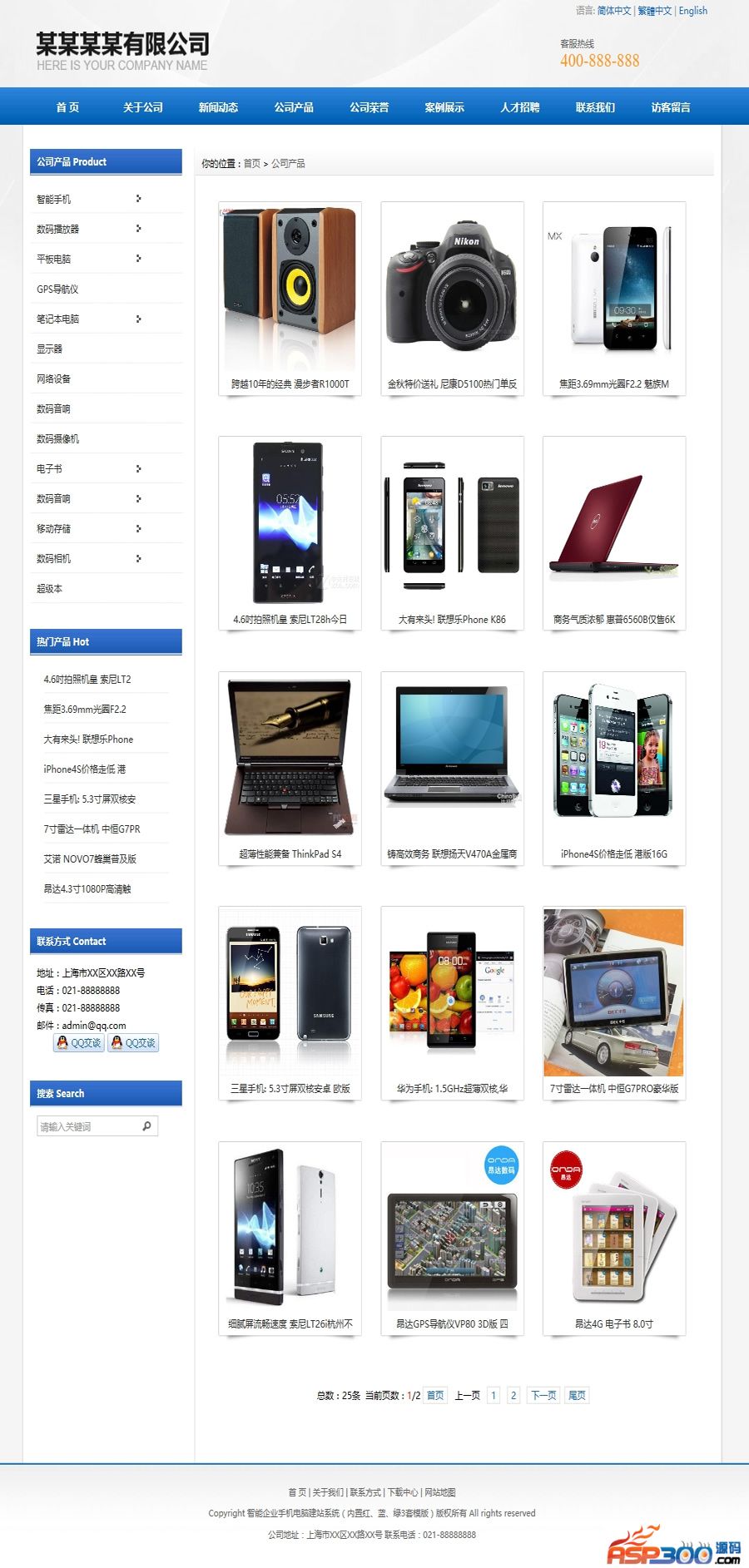The width and height of the screenshot is (749, 1568).
Task: Open 关于公司 in the navigation bar
Action: (x=143, y=107)
